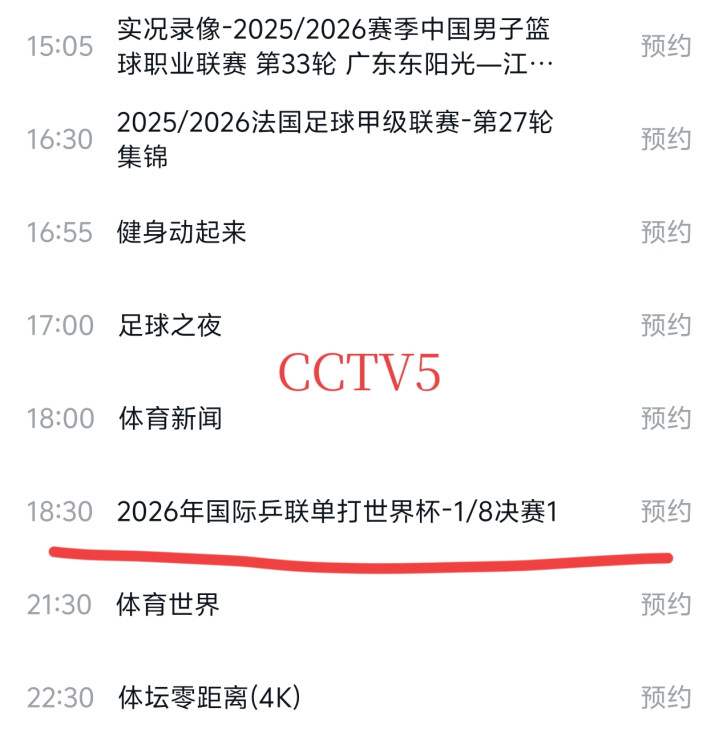Tap 预约 for 体育新闻 at 18:00

coord(666,418)
